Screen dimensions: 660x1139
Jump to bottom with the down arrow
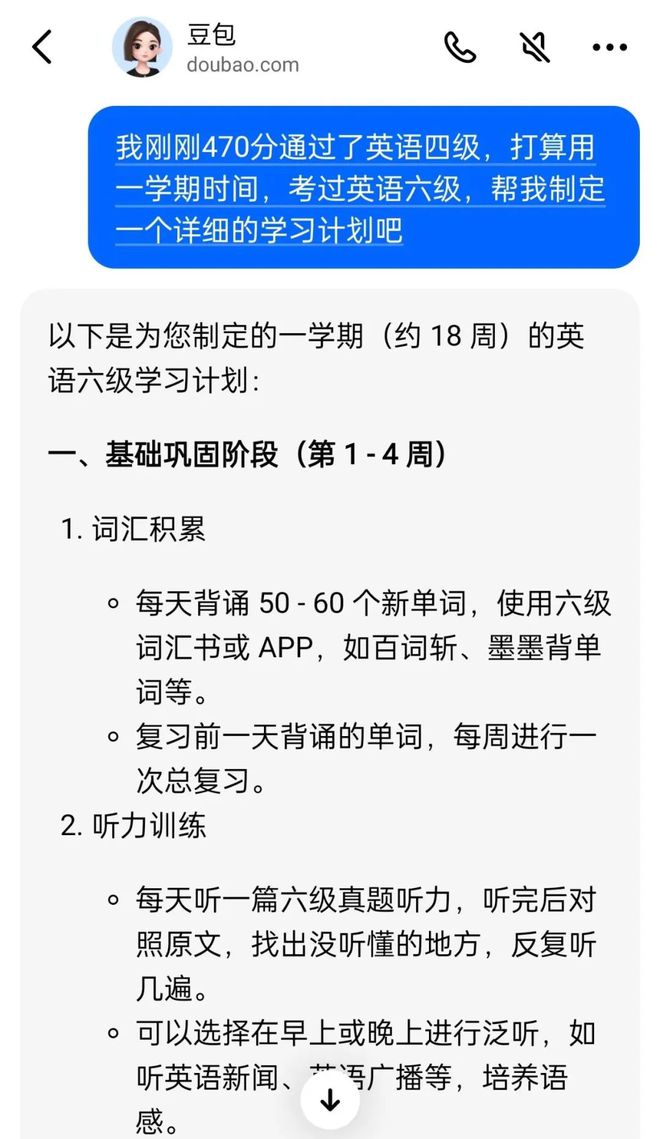(330, 1101)
